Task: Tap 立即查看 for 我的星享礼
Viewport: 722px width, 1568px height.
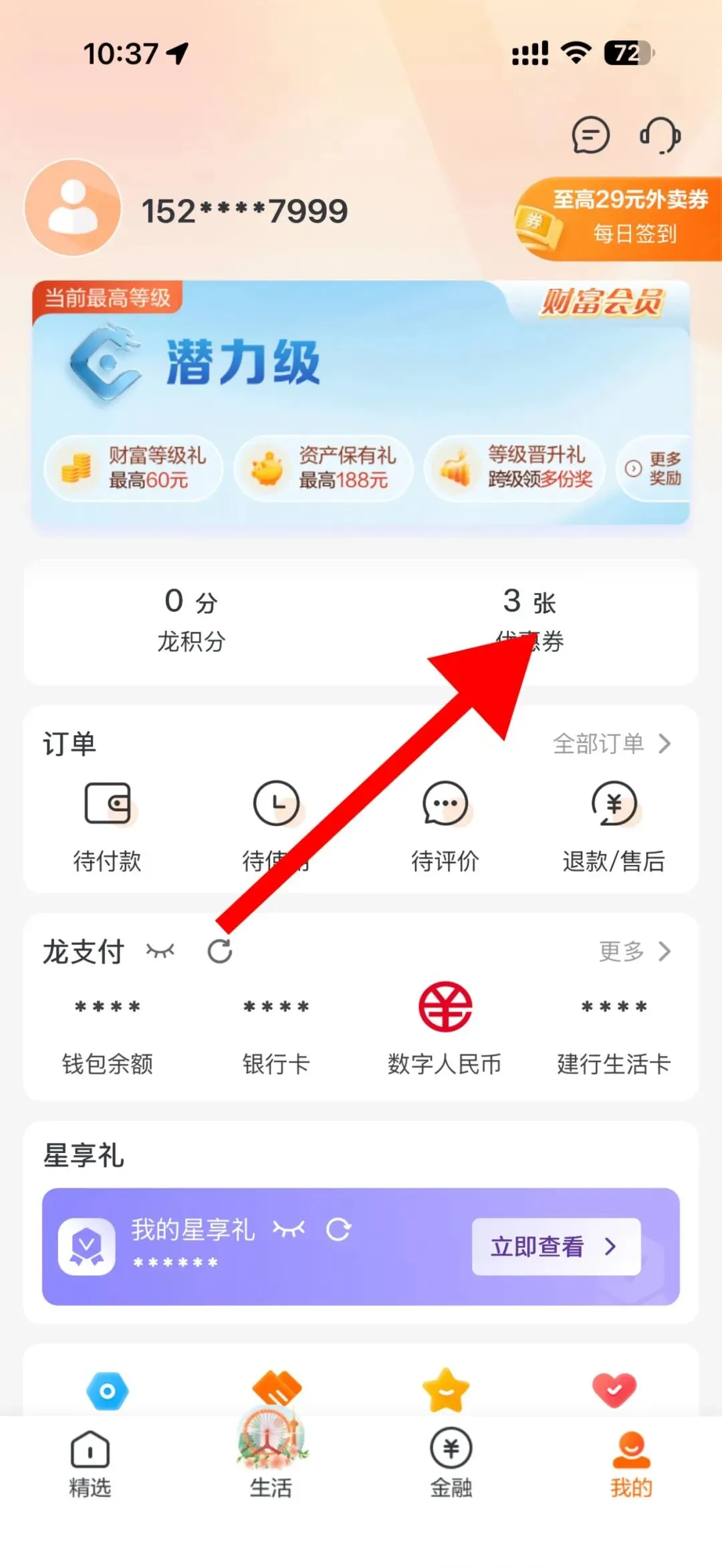Action: (x=556, y=1247)
